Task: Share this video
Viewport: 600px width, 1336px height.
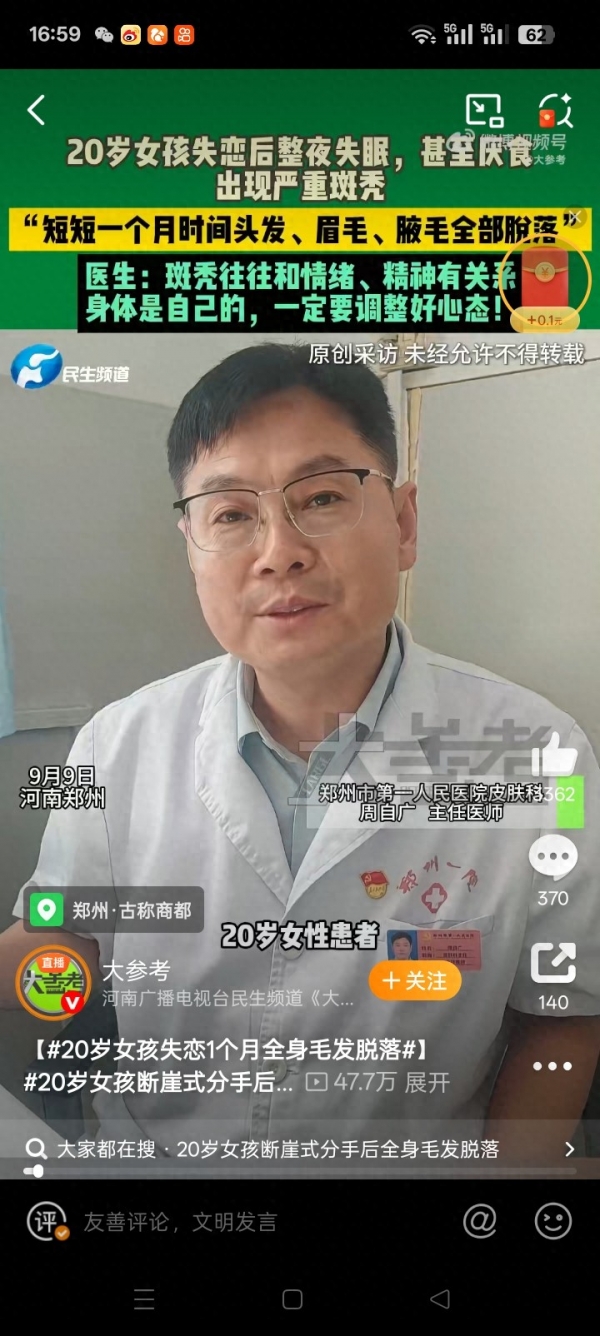Action: click(x=553, y=963)
